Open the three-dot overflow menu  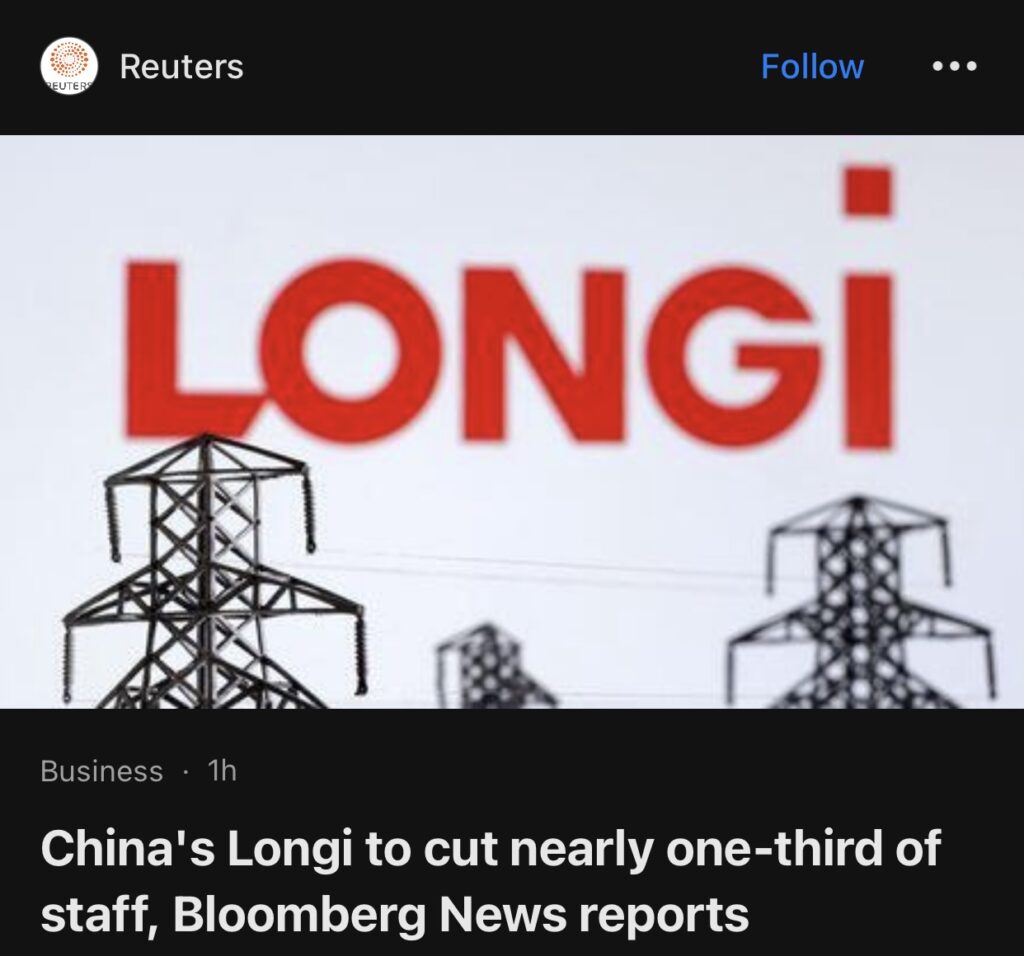[x=953, y=67]
